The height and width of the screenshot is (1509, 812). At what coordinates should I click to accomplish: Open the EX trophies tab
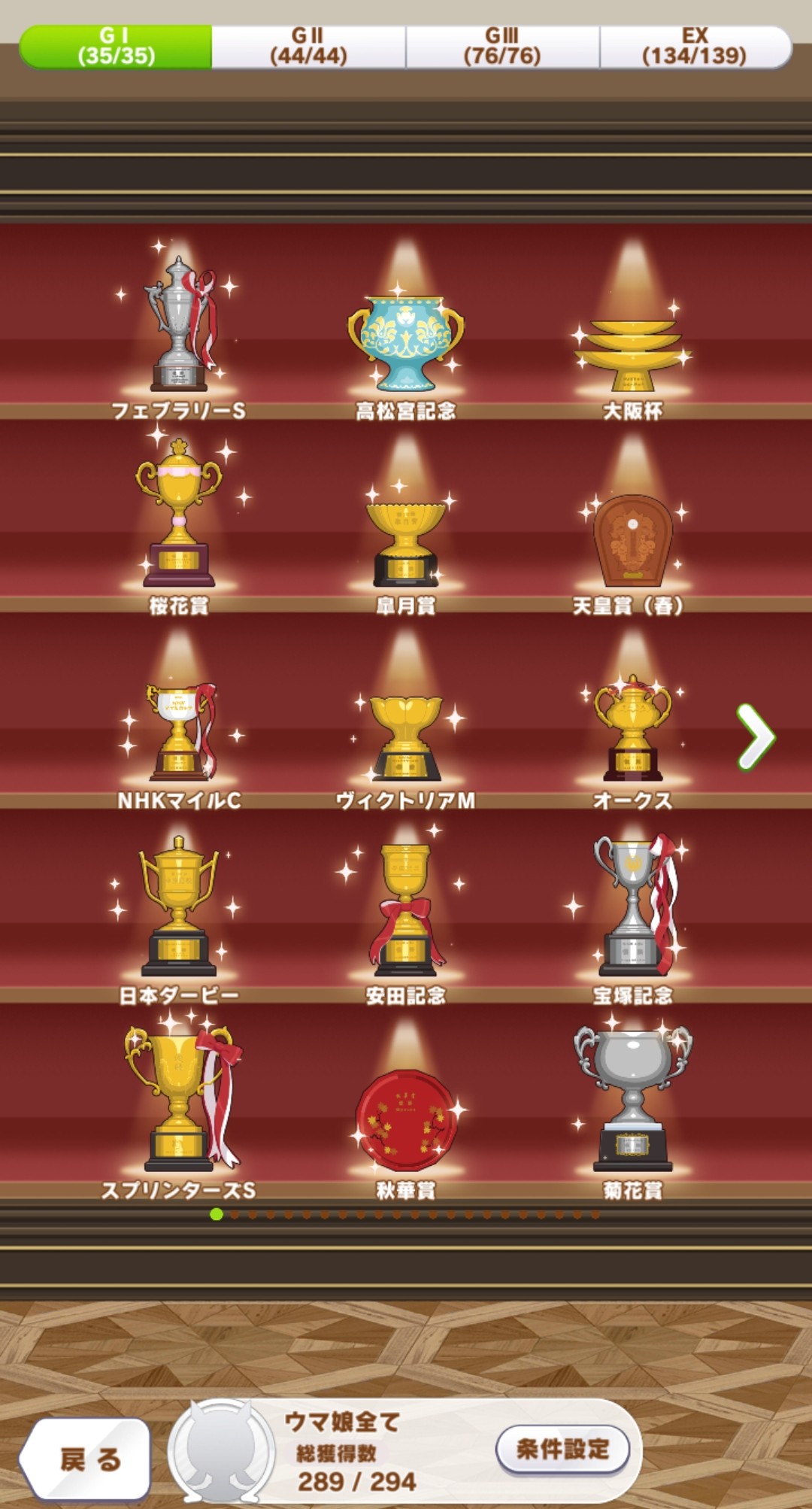[695, 47]
